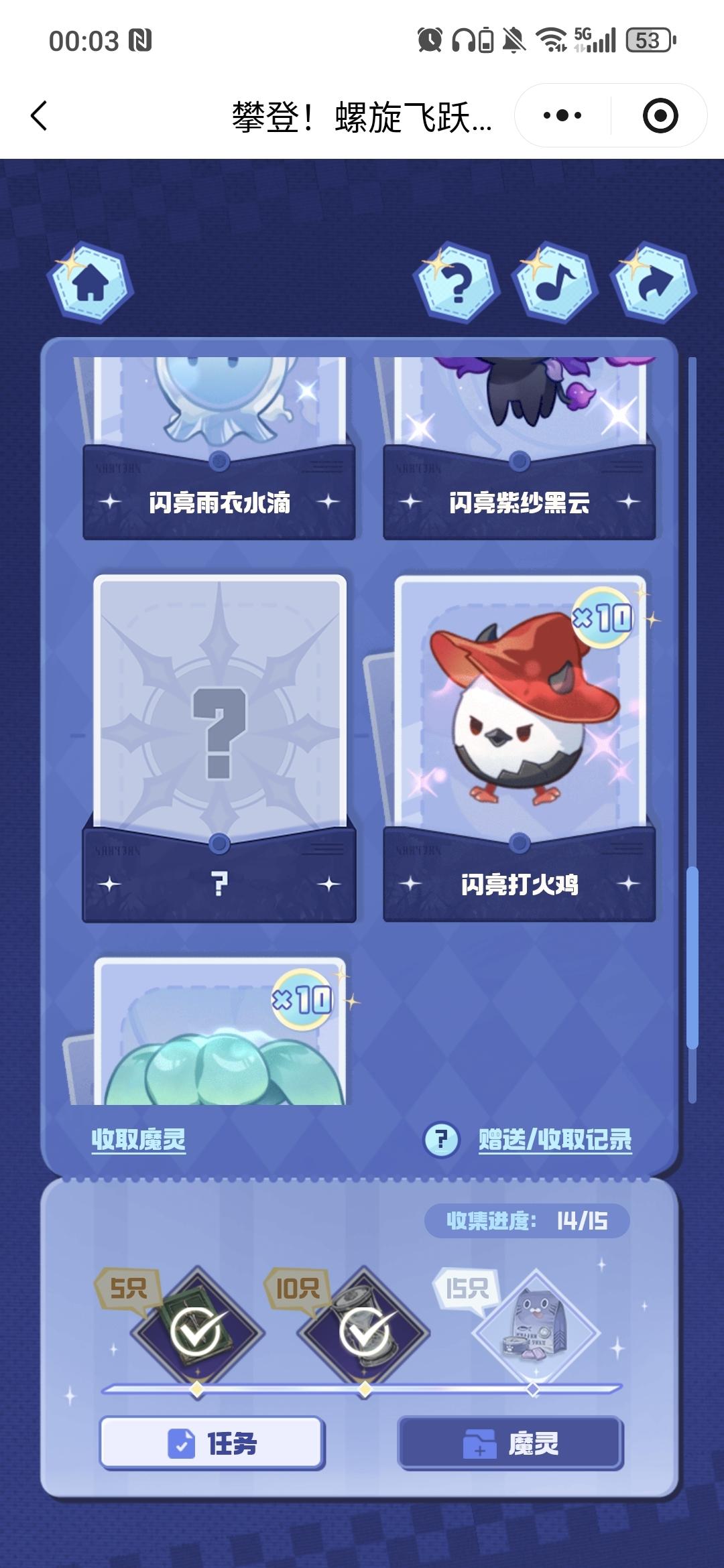Close the mini program via circle button
The image size is (724, 1568).
click(660, 116)
